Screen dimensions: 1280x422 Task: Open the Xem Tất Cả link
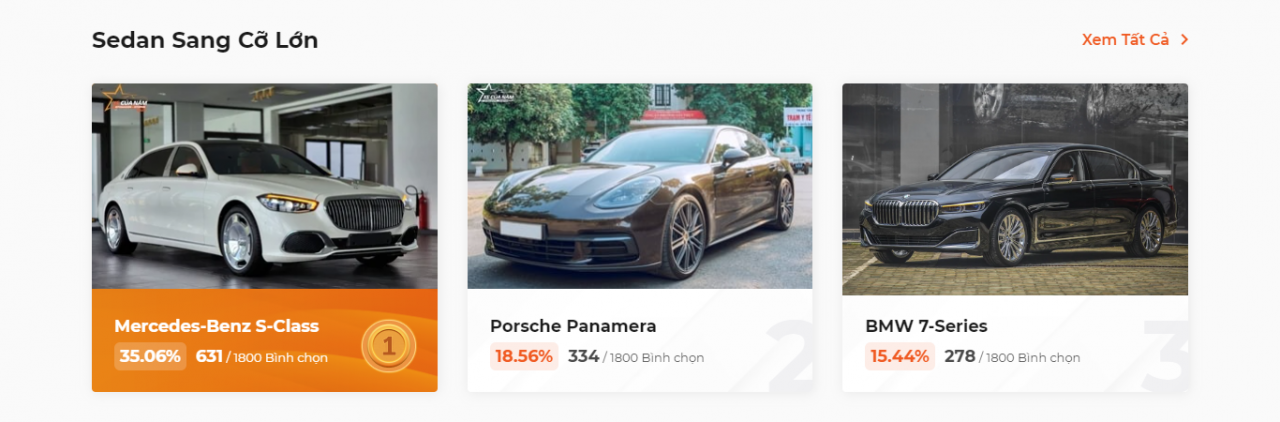pyautogui.click(x=1134, y=40)
